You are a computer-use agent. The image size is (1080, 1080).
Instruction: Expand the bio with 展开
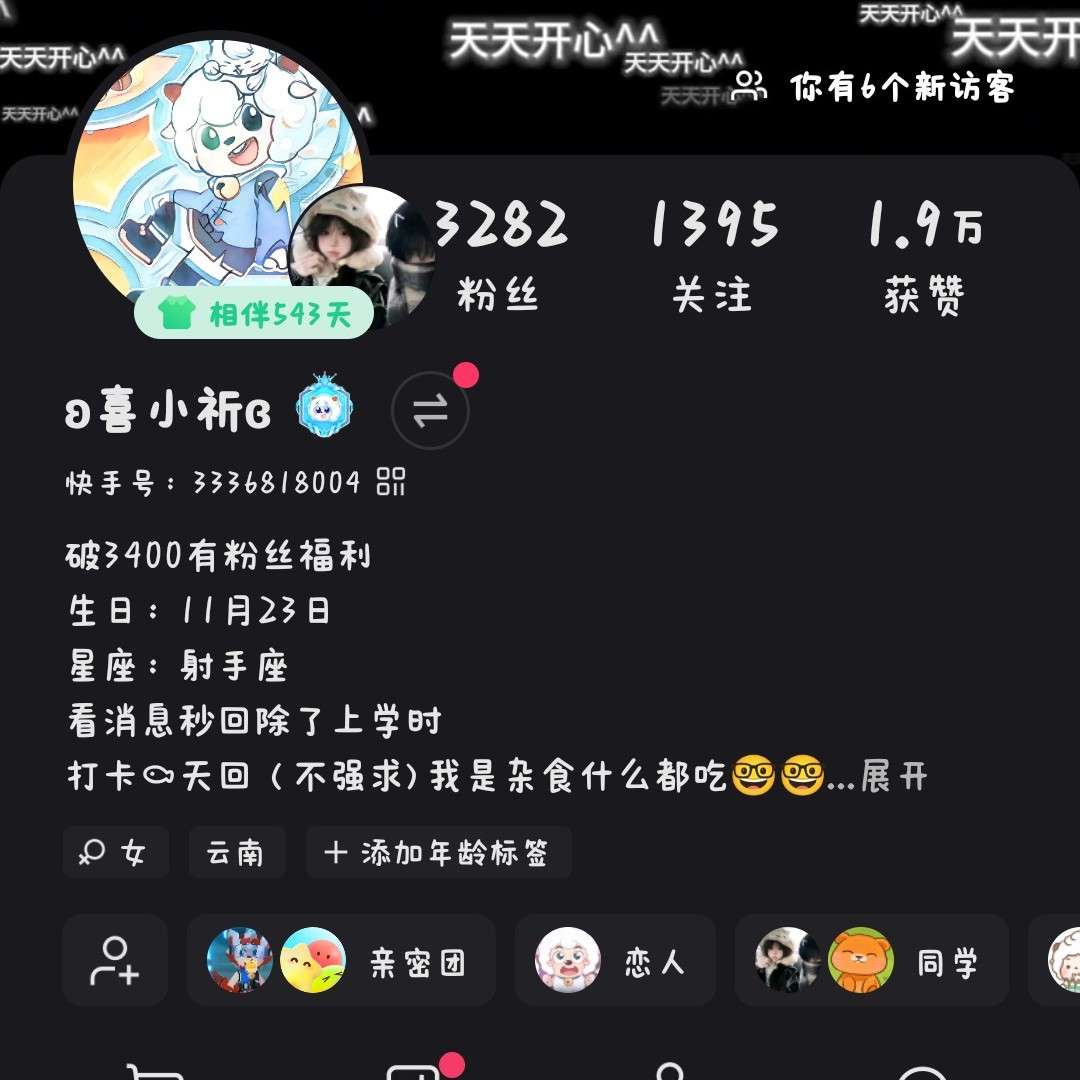coord(894,777)
